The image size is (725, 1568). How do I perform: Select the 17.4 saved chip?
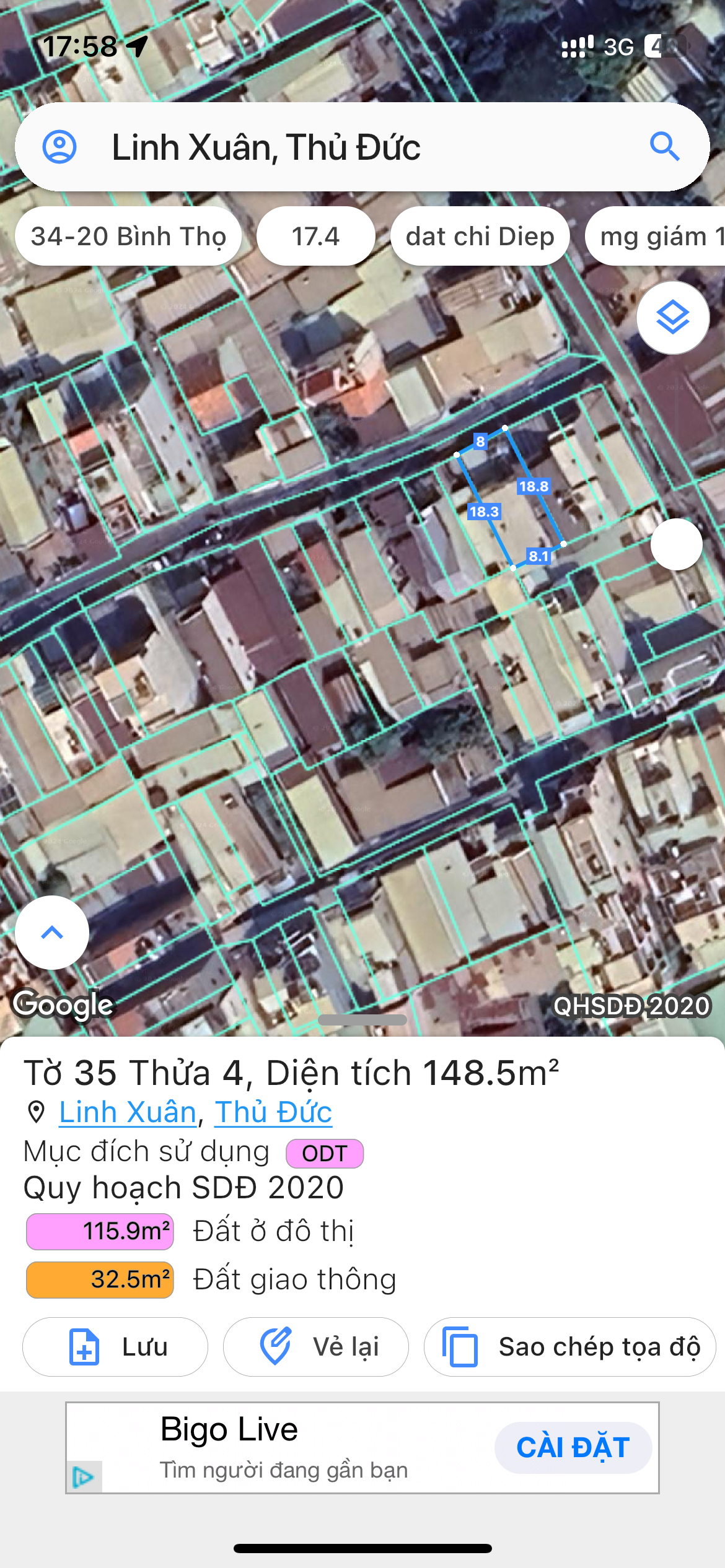[316, 236]
